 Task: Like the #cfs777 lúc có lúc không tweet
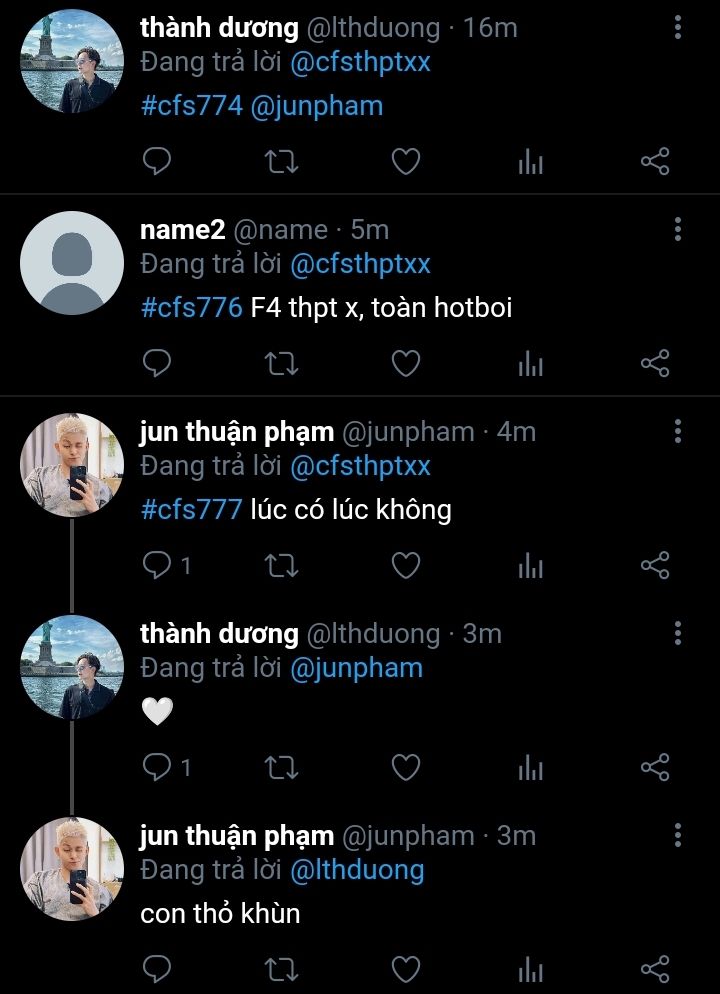(x=405, y=566)
